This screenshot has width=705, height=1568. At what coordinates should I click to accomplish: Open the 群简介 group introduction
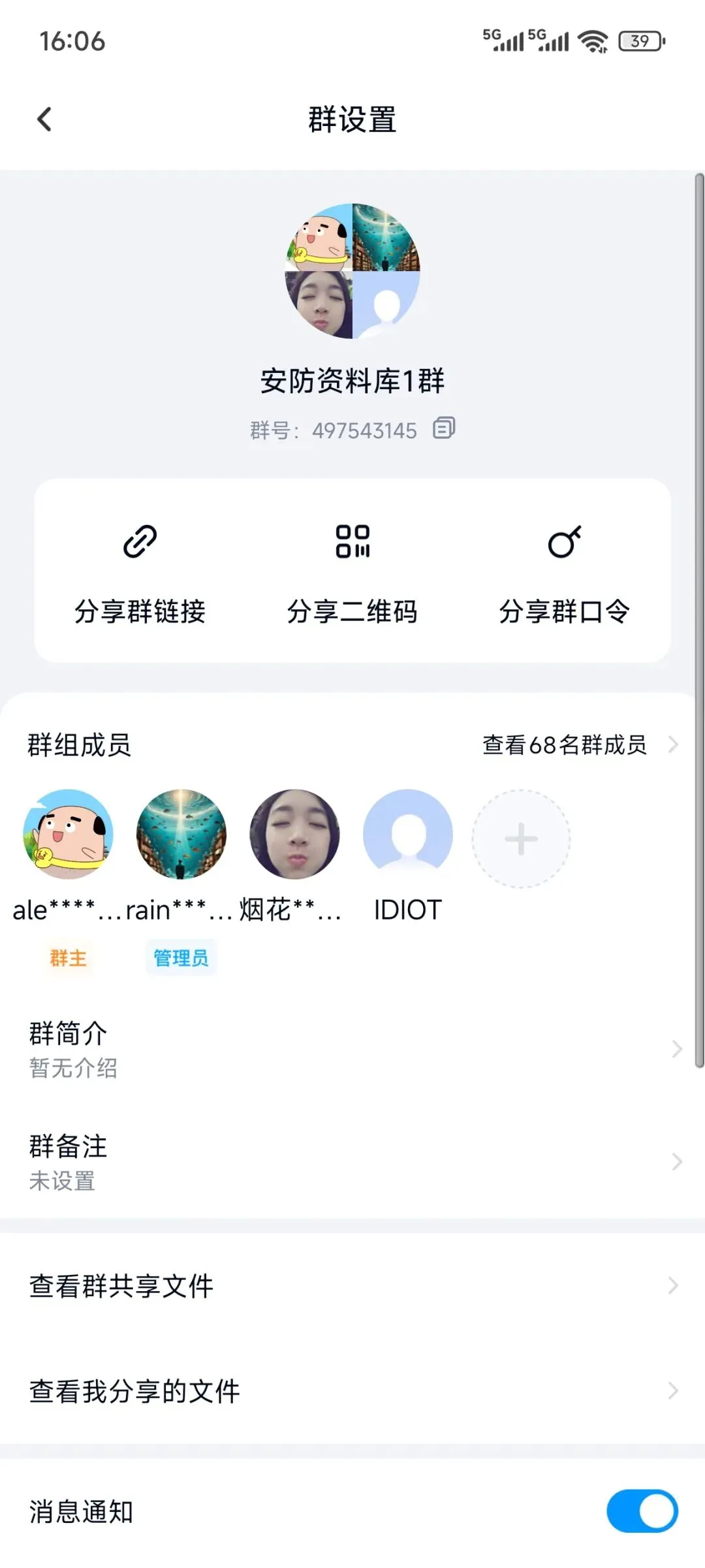(x=352, y=1049)
